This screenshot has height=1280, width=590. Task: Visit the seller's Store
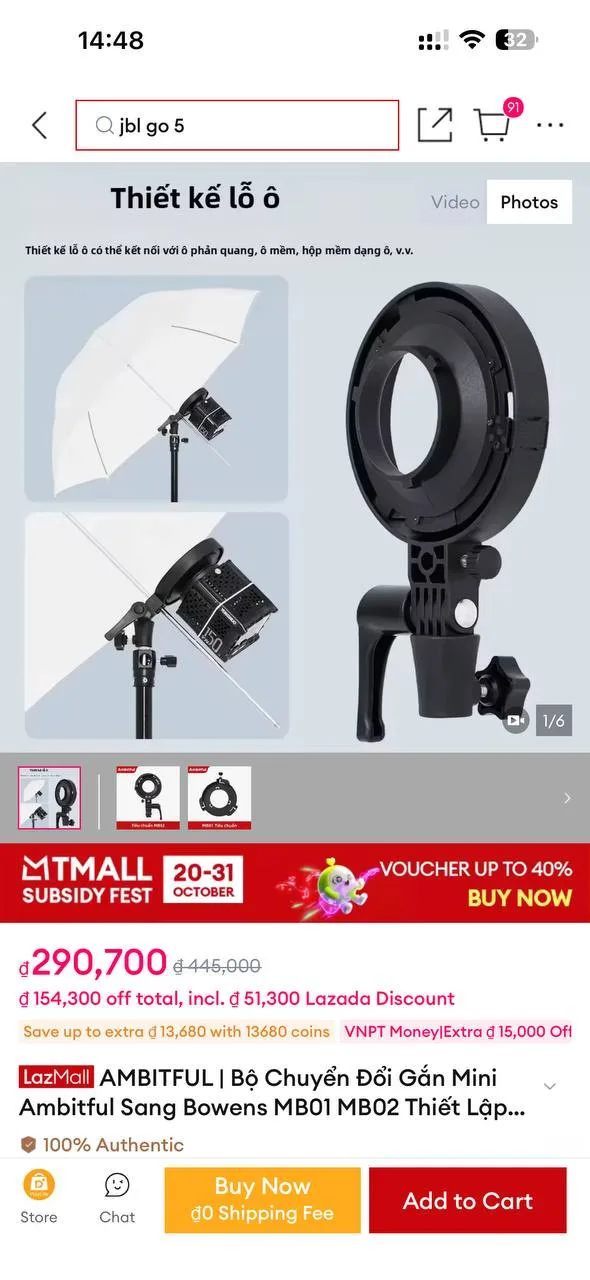pos(39,1198)
